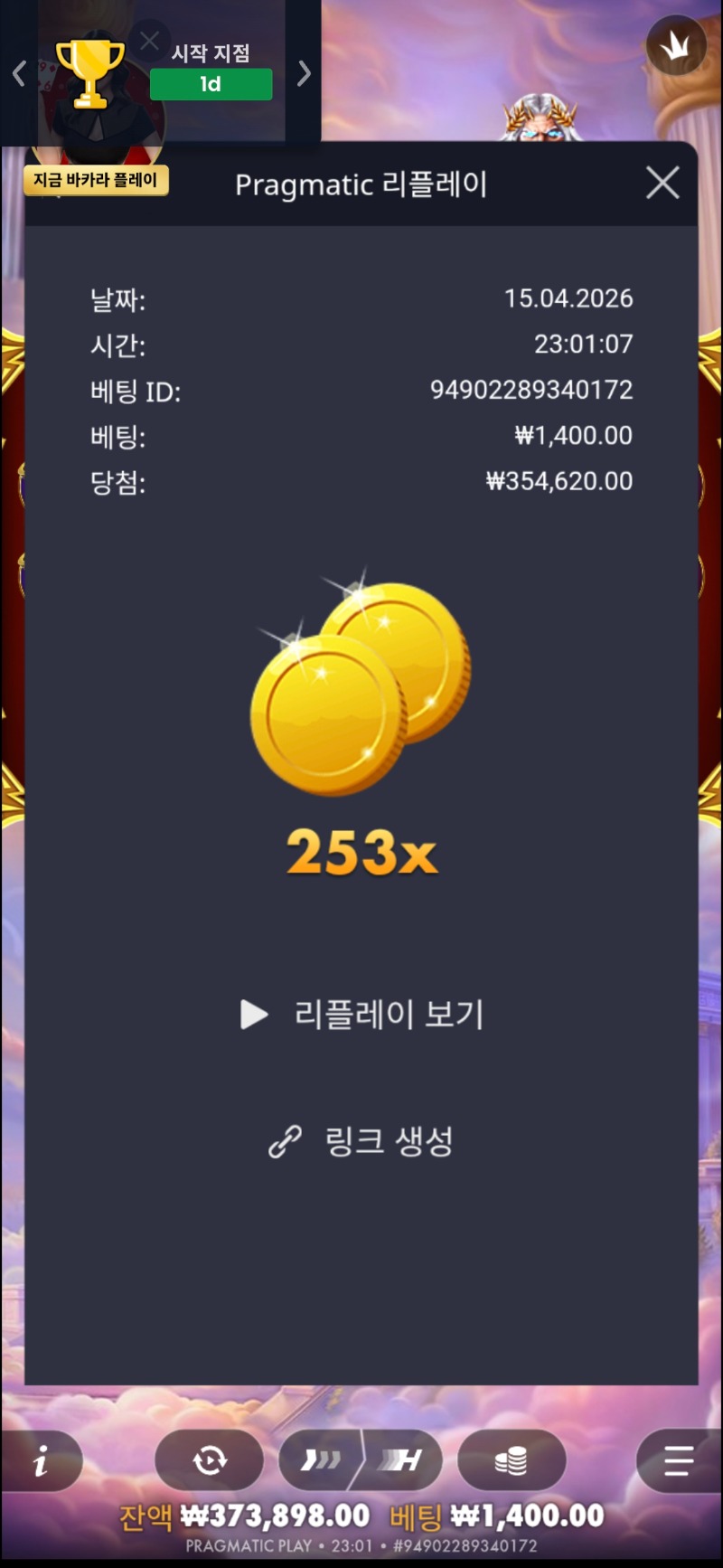
Task: Generate a share link via 링크 생성
Action: pos(361,1141)
